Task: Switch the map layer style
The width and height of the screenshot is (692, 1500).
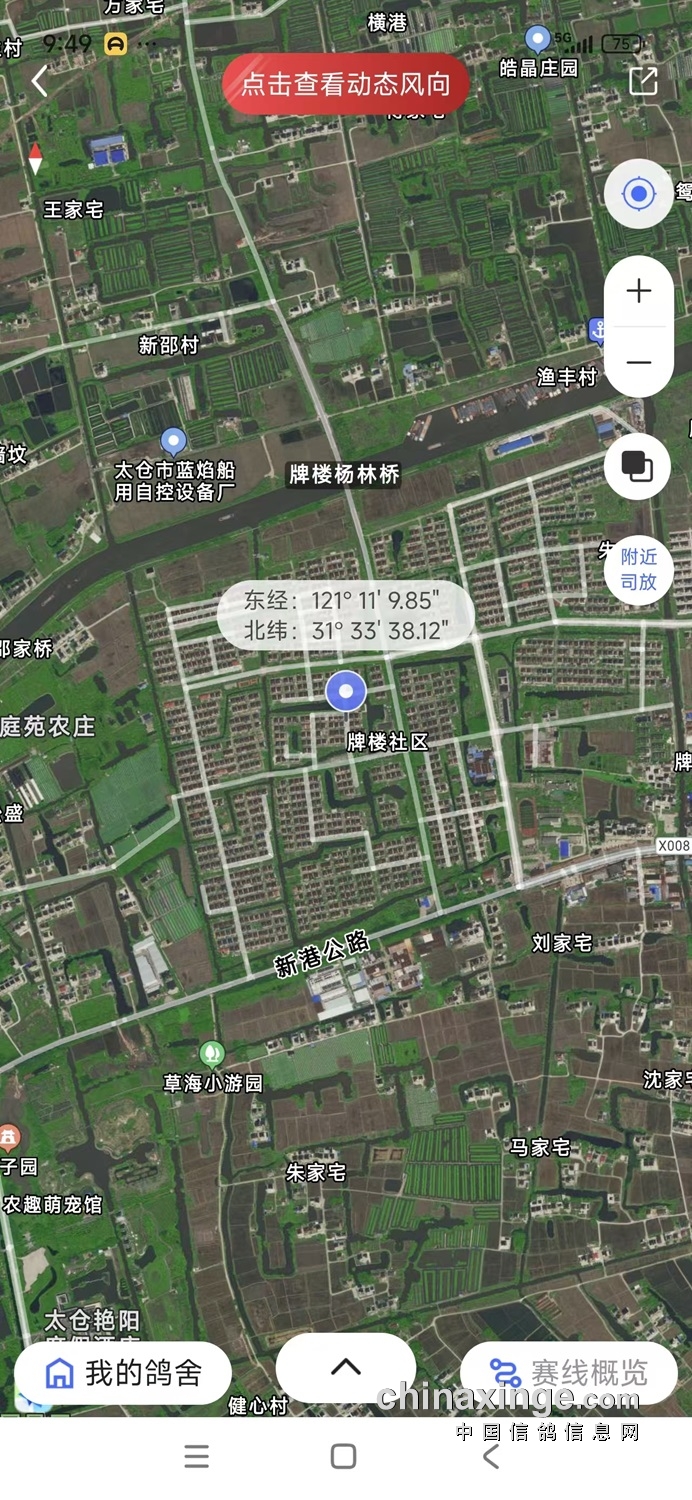Action: [637, 466]
